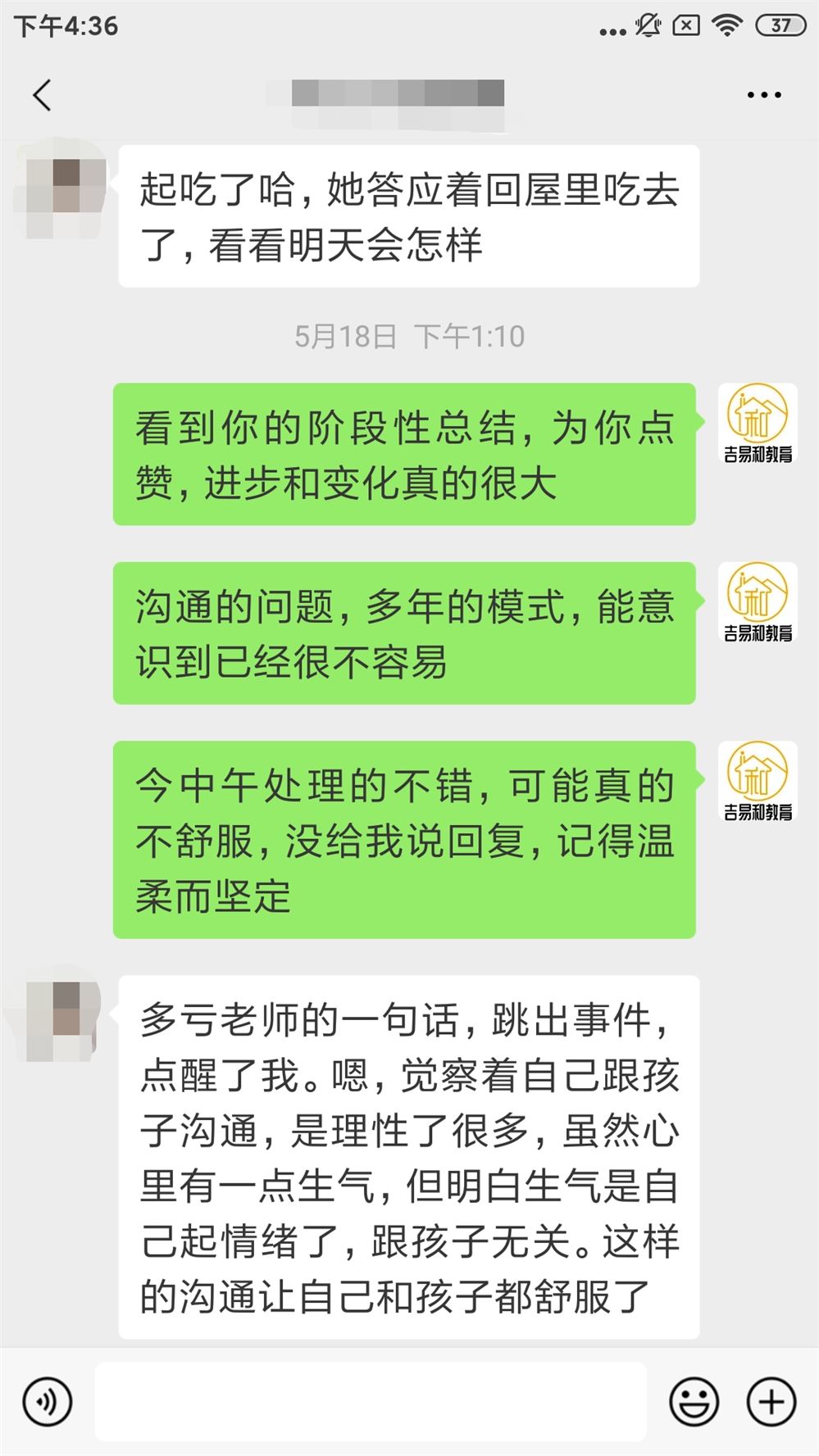
Task: Open sender avatar beside 今中午处理的不错 message
Action: point(758,781)
